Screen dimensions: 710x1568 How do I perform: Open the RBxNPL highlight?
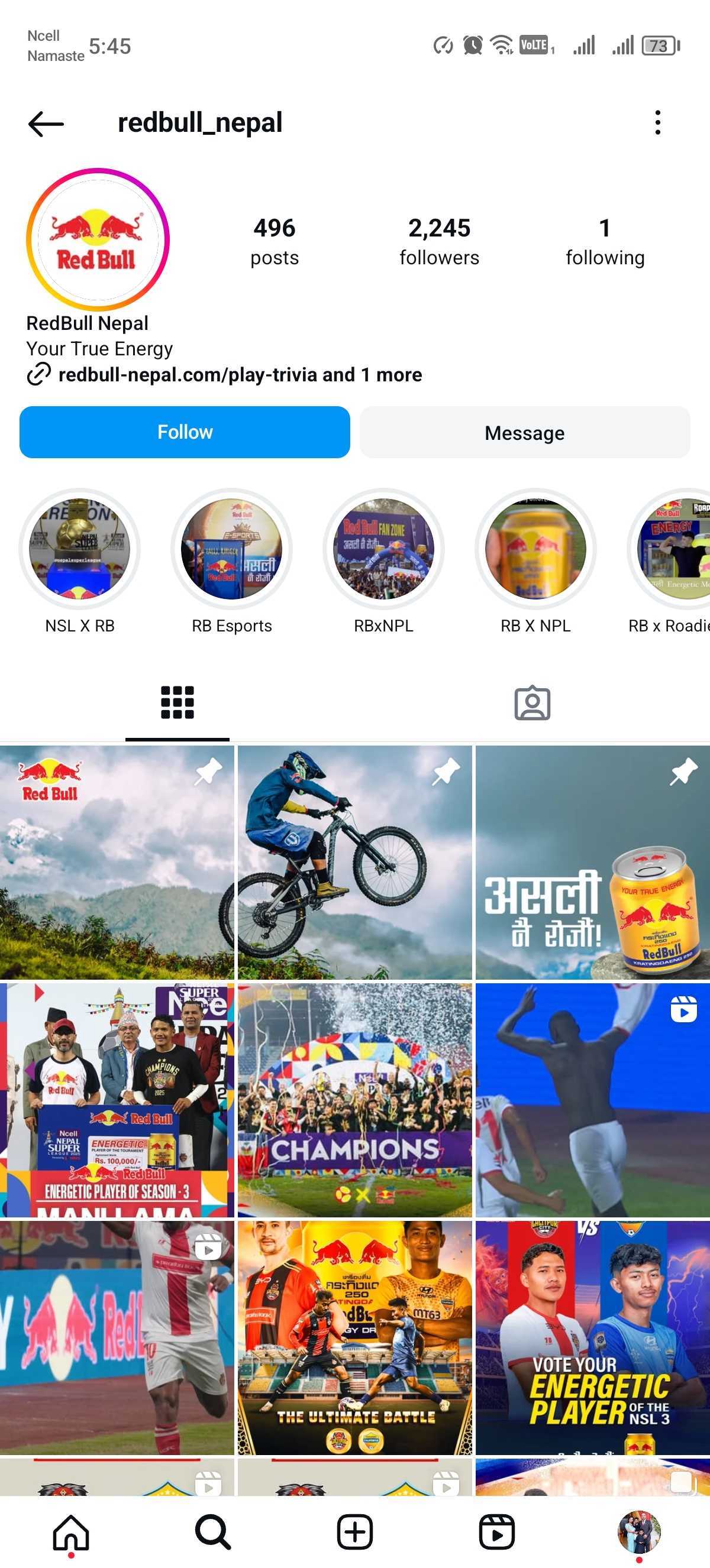click(383, 549)
